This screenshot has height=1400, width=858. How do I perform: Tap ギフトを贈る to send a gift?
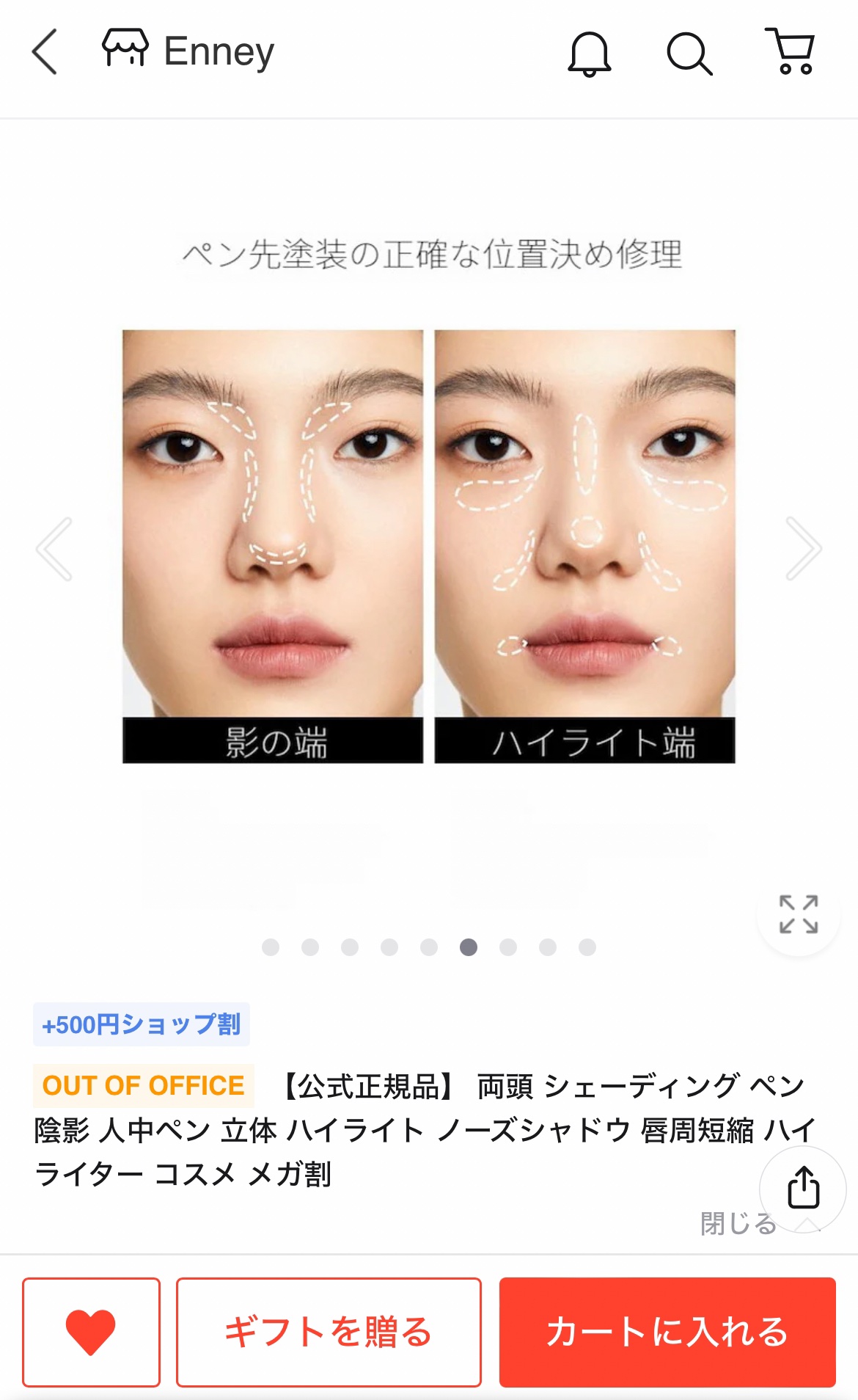click(x=329, y=1332)
